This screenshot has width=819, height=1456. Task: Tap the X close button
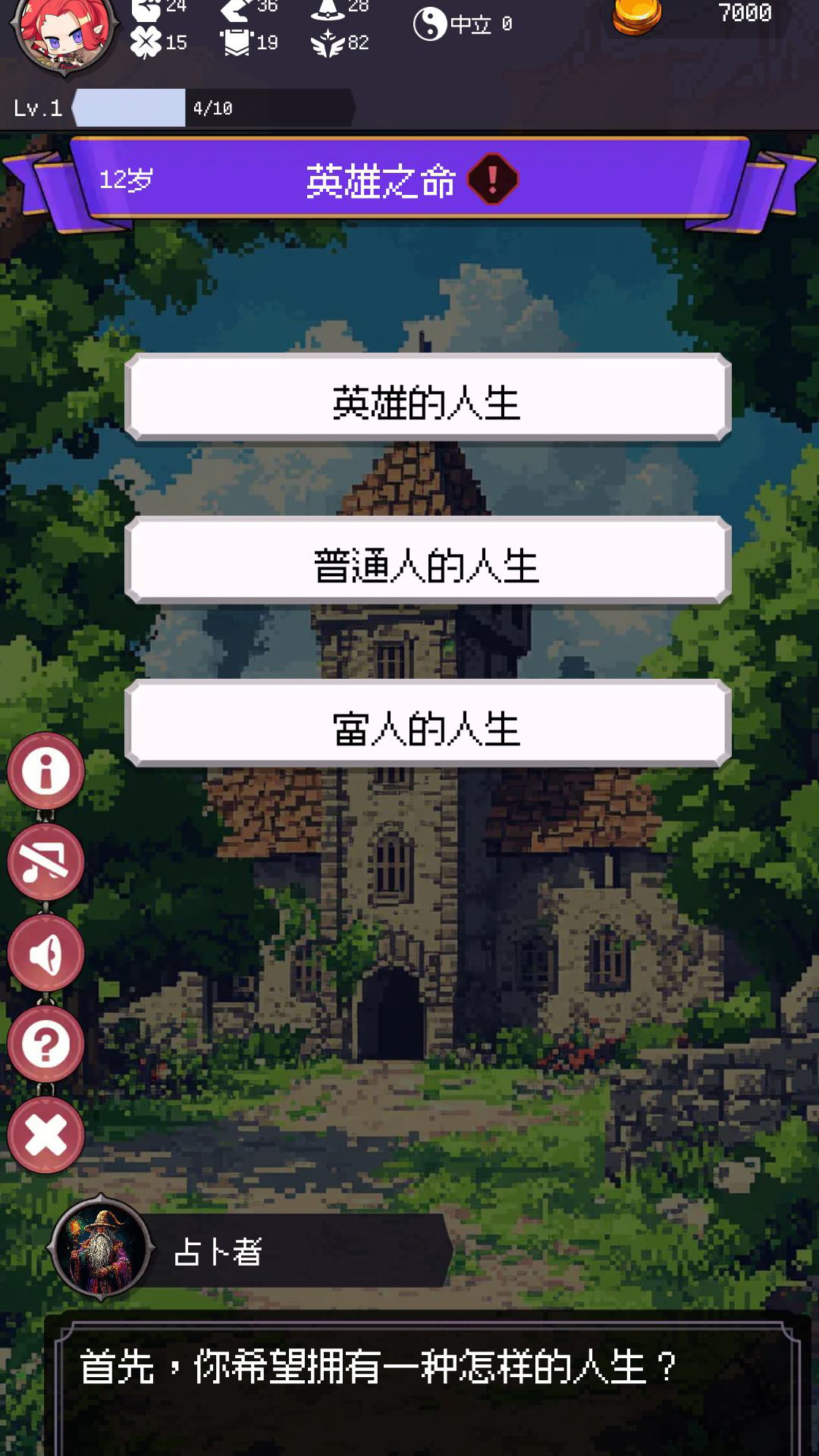45,1135
